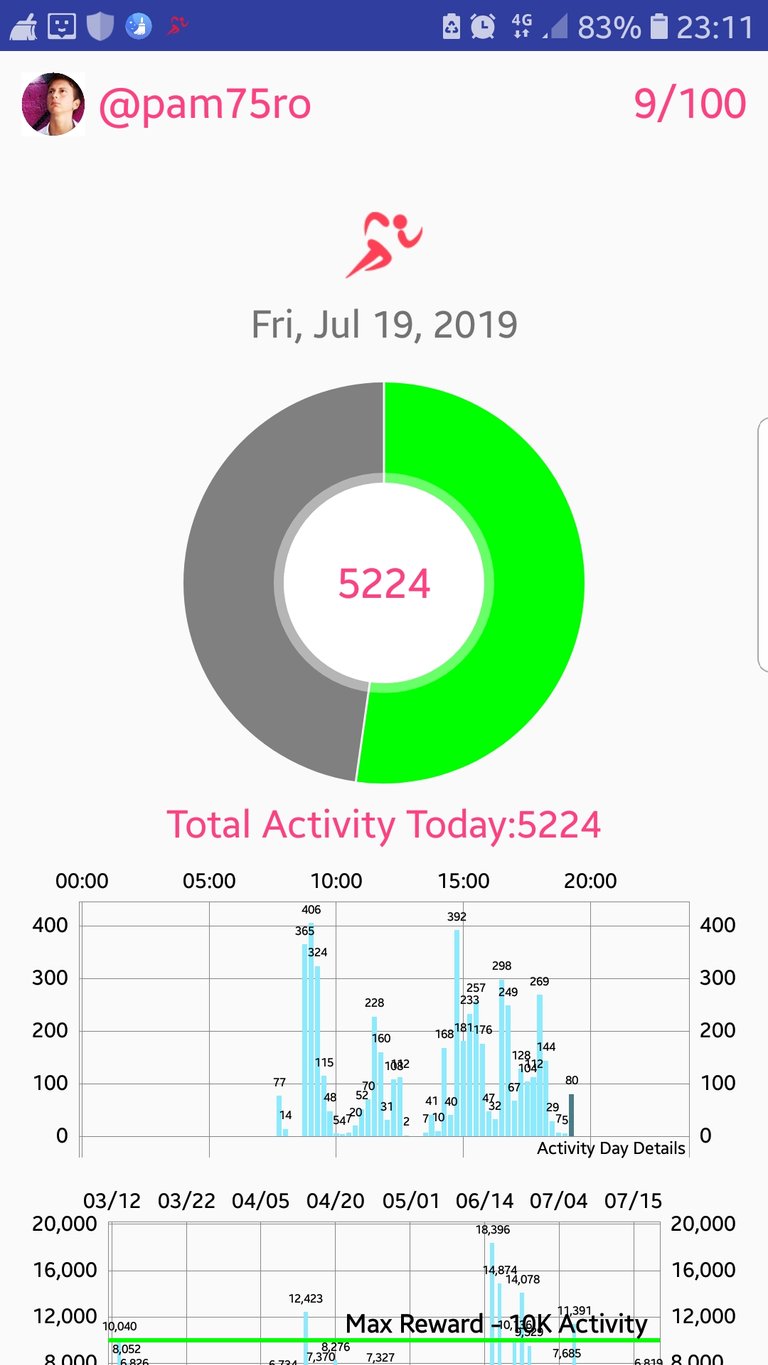The height and width of the screenshot is (1365, 768).
Task: Open the @pam75ro profile picture
Action: [x=53, y=104]
